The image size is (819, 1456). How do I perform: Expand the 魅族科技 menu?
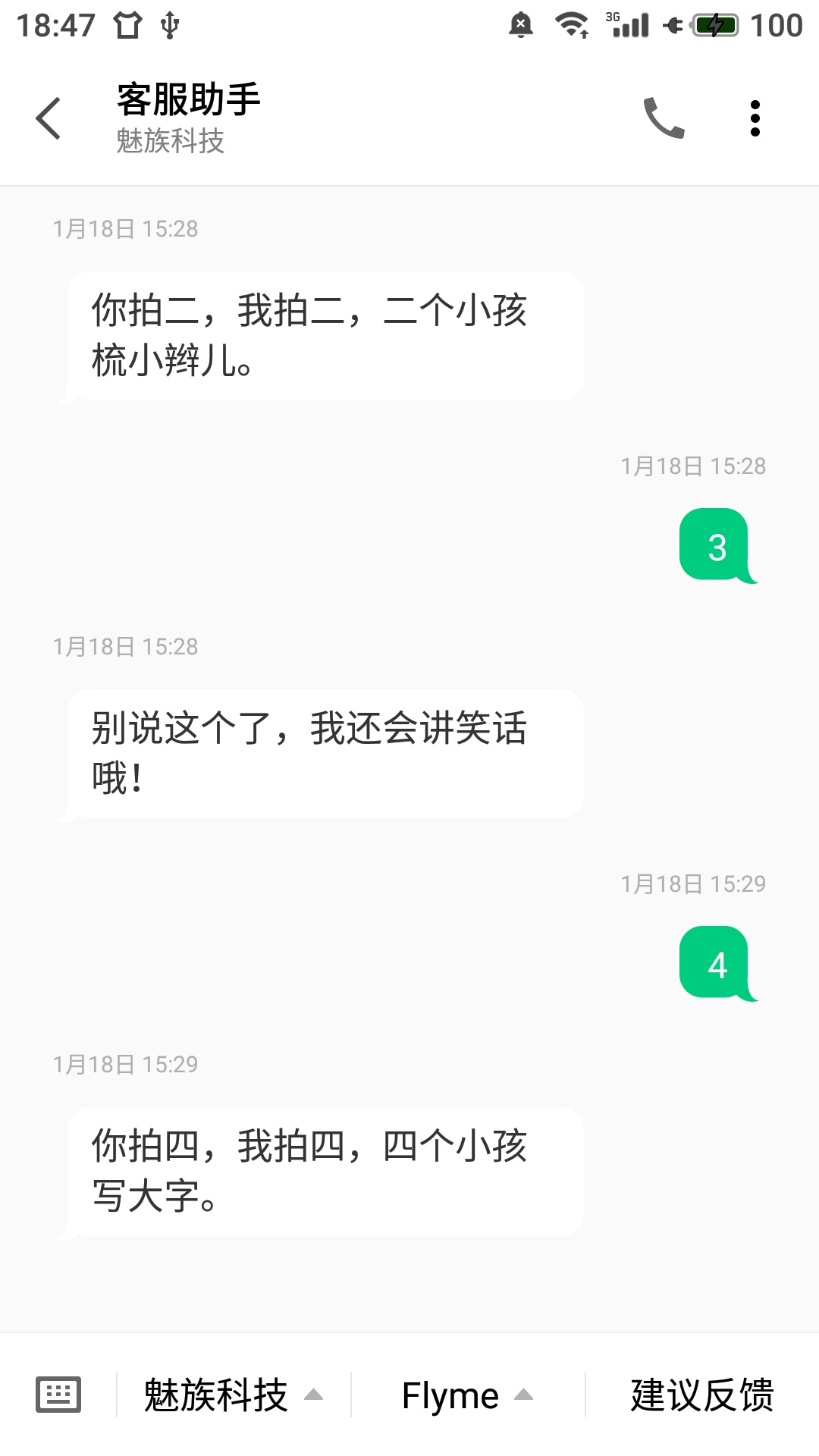pos(234,1394)
